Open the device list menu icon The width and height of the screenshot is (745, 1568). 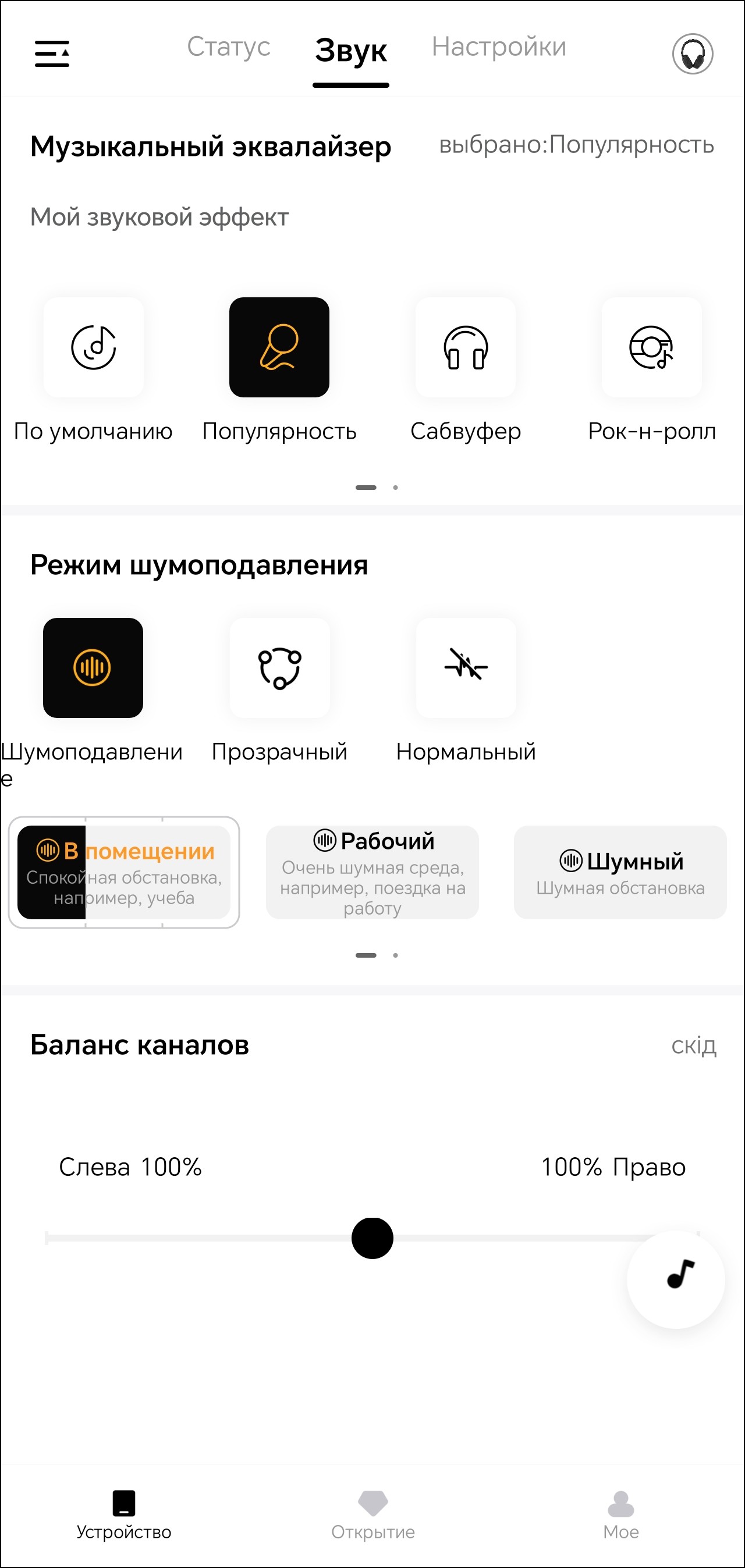[x=52, y=54]
